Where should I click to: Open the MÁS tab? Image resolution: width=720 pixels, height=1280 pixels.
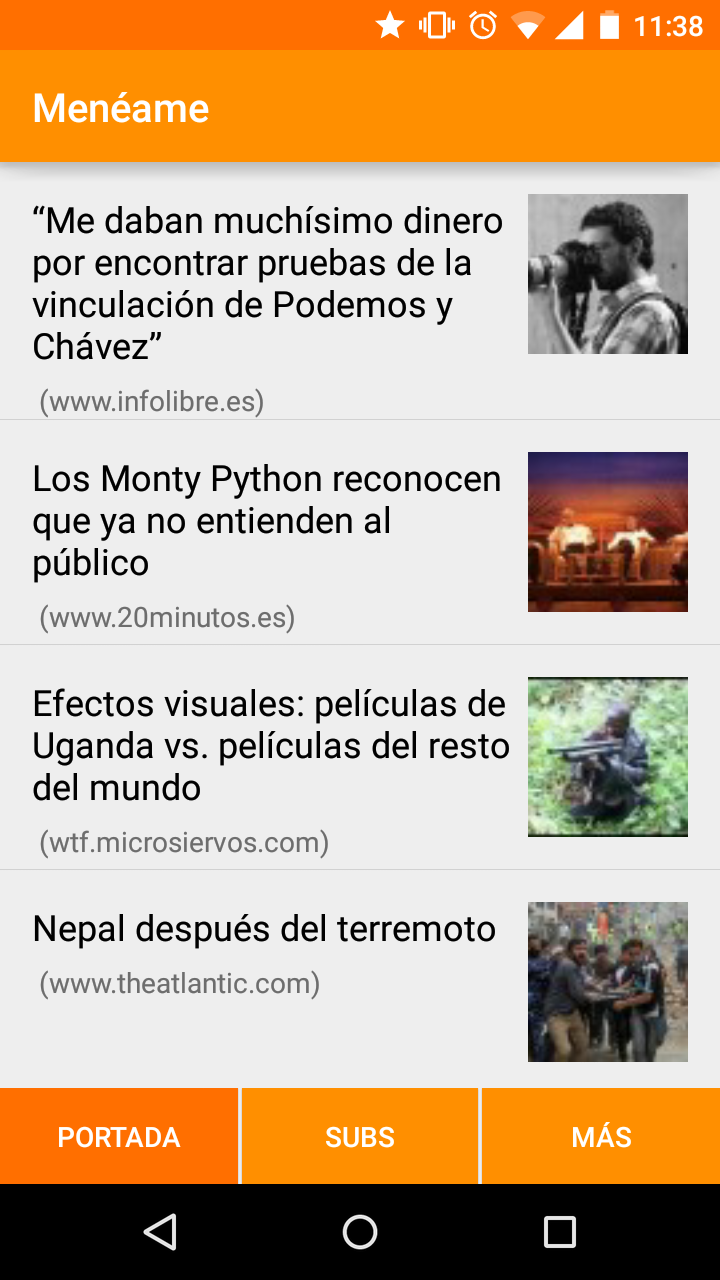[x=601, y=1136]
